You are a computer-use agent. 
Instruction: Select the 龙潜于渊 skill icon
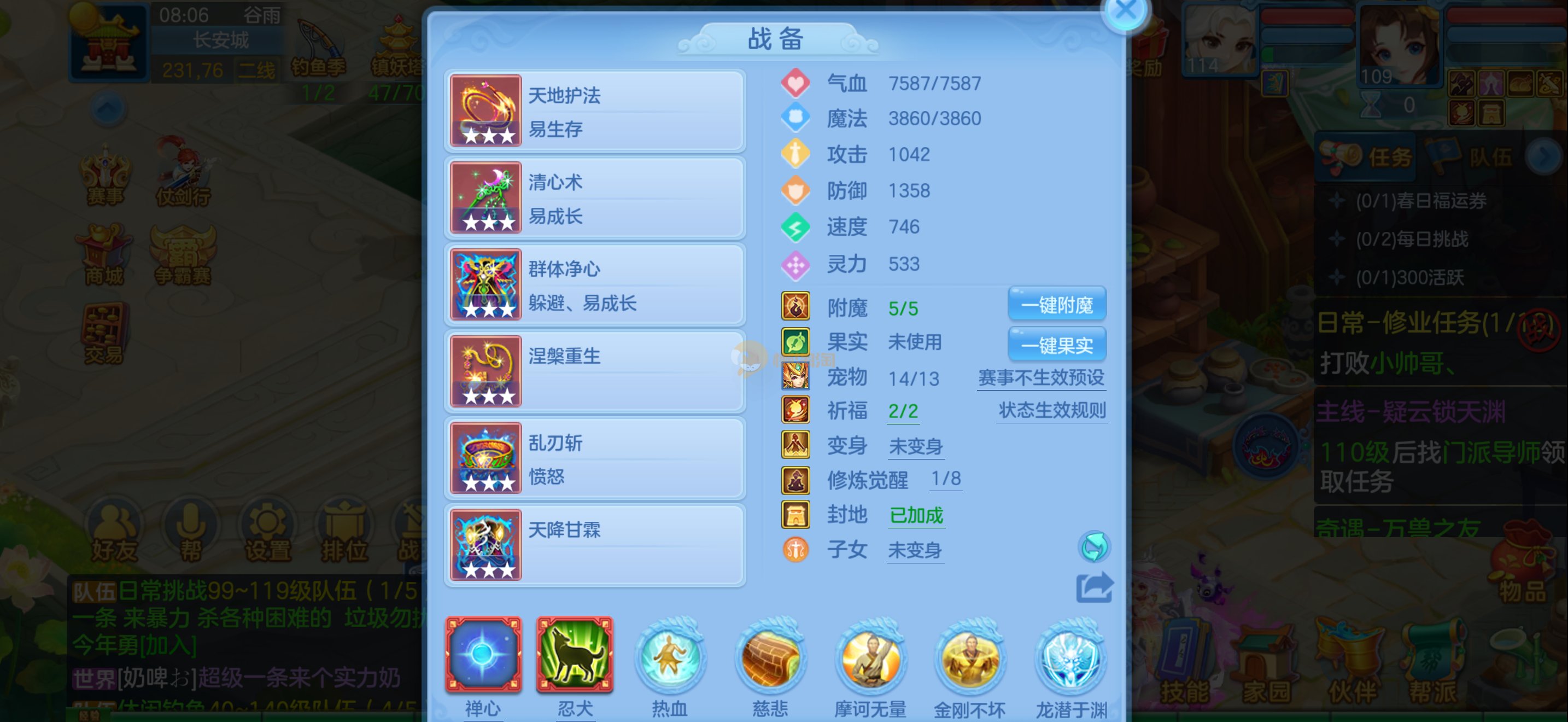(x=1072, y=659)
